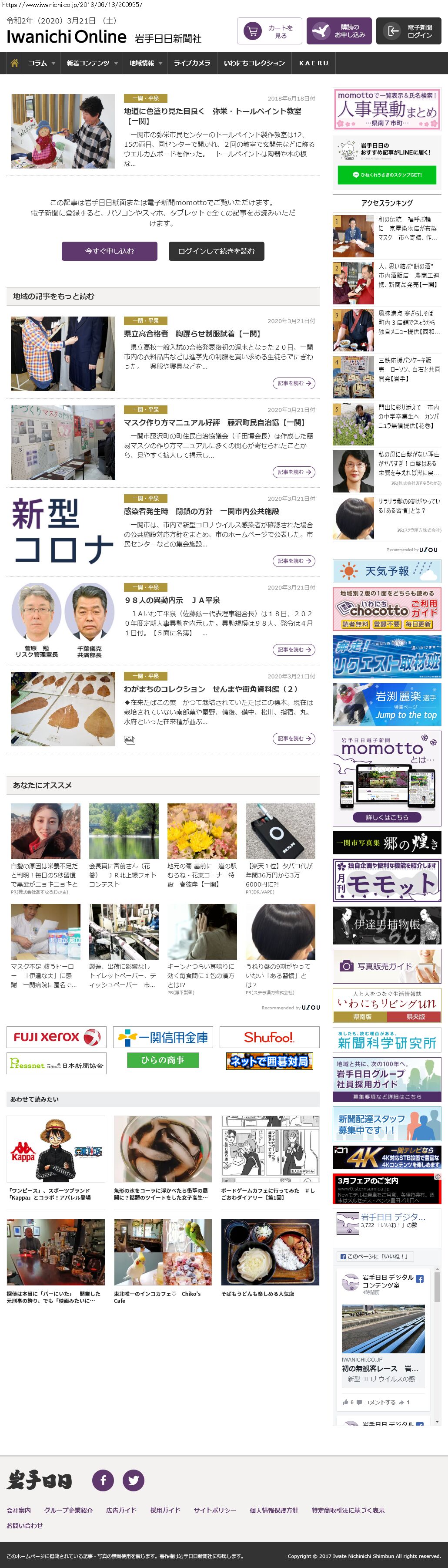Read more on 県立高合格者 article
Screen dimensions: 448x1568
coord(294,384)
